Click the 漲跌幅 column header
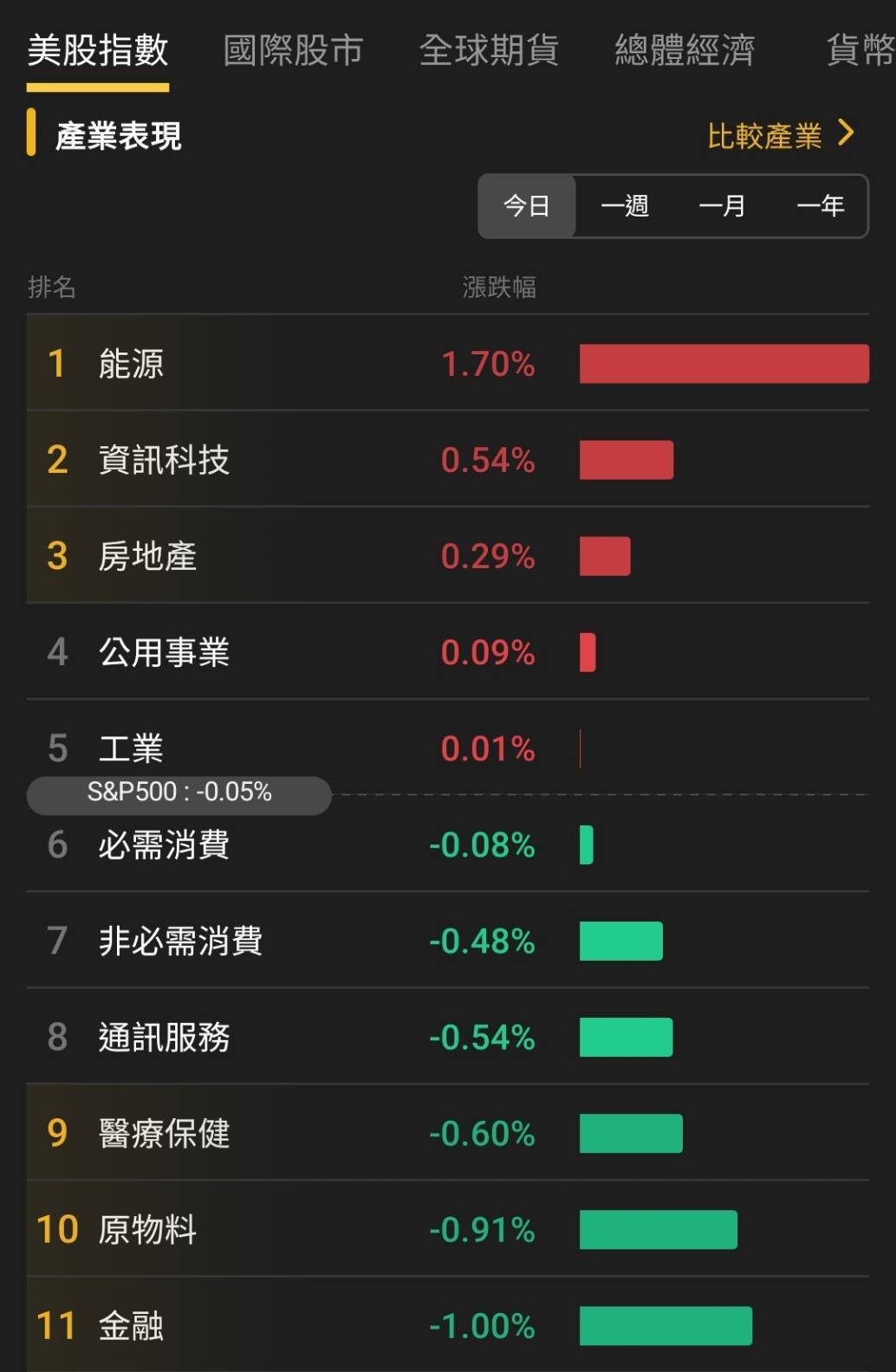 pos(499,288)
